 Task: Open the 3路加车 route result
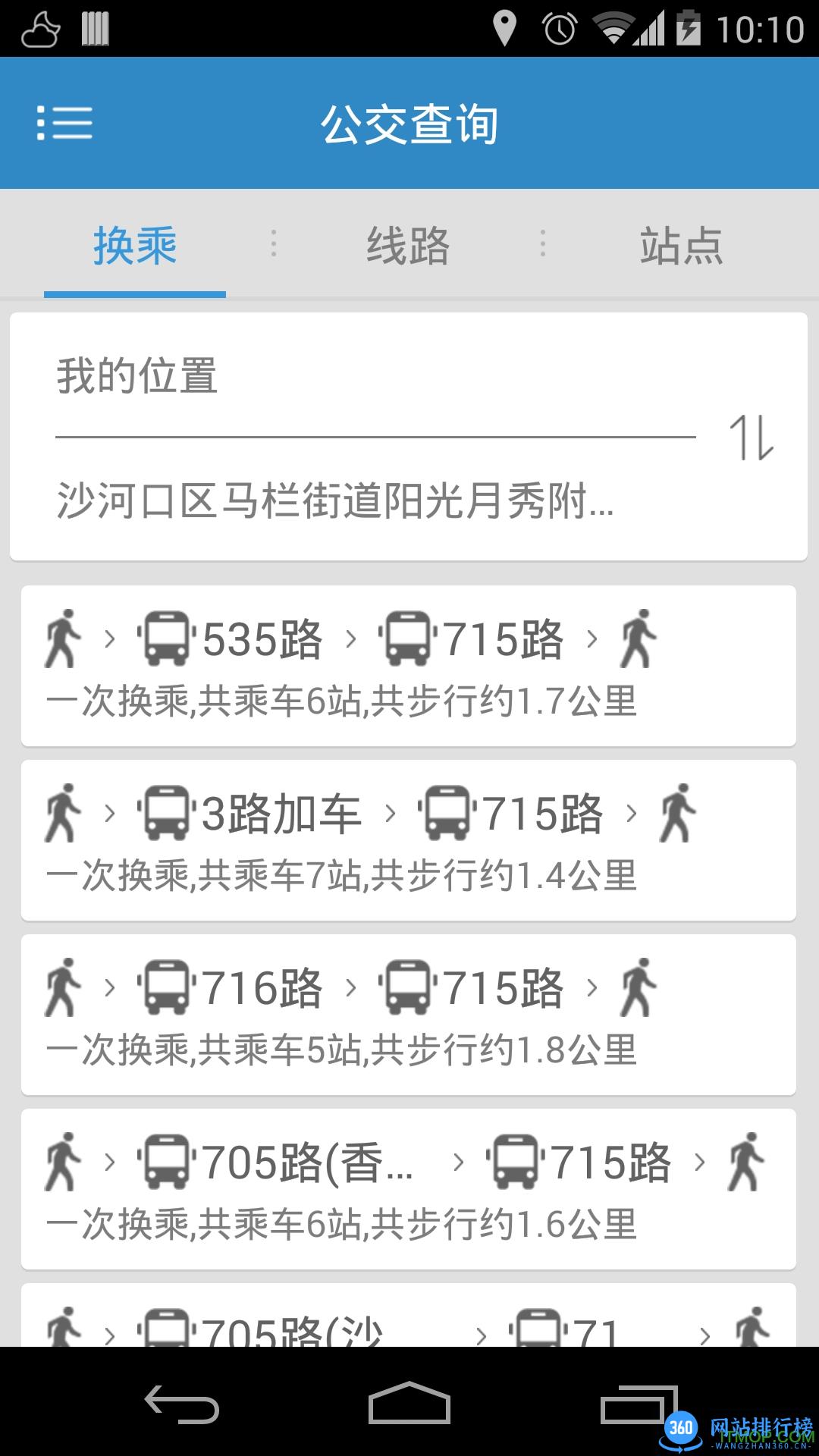(409, 838)
